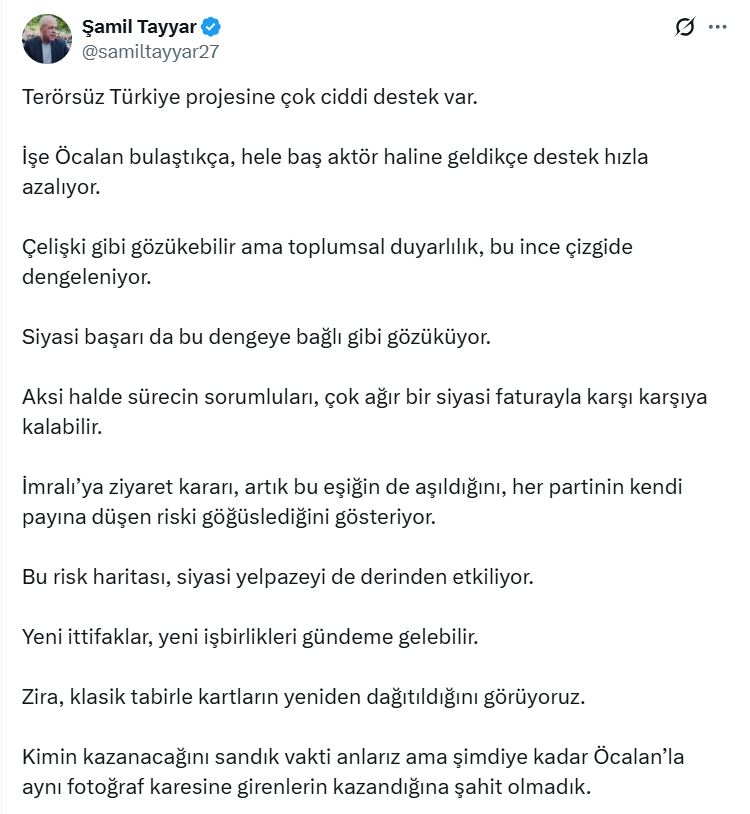750x814 pixels.
Task: Open the Şamil Tayyar display name
Action: (139, 27)
